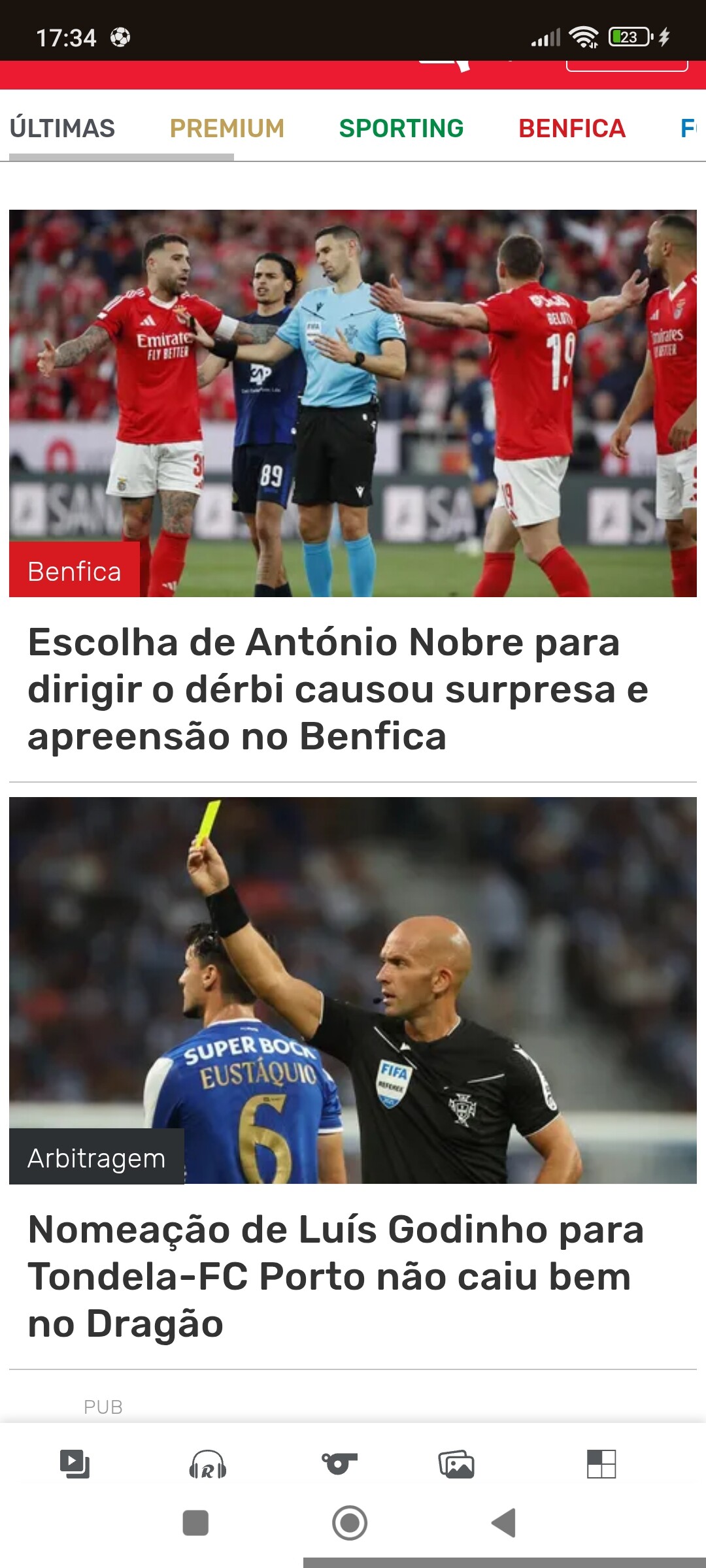The image size is (706, 1568).
Task: Open the videos section icon
Action: click(75, 1463)
